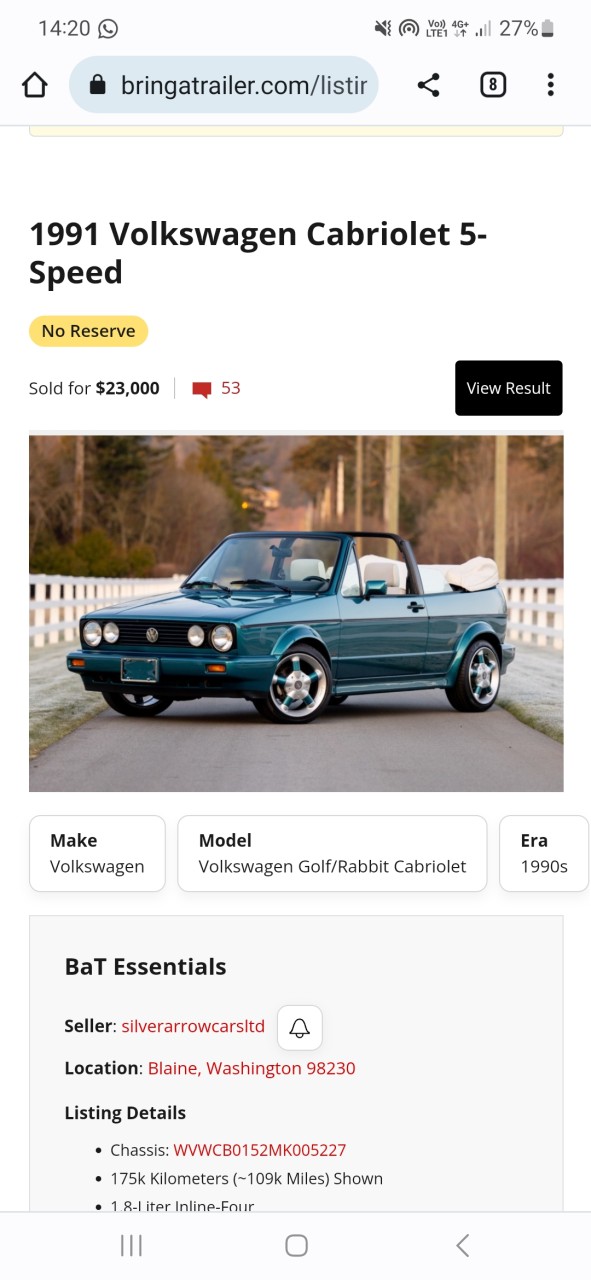Select the Make Volkswagen chip
This screenshot has width=591, height=1280.
tap(97, 853)
